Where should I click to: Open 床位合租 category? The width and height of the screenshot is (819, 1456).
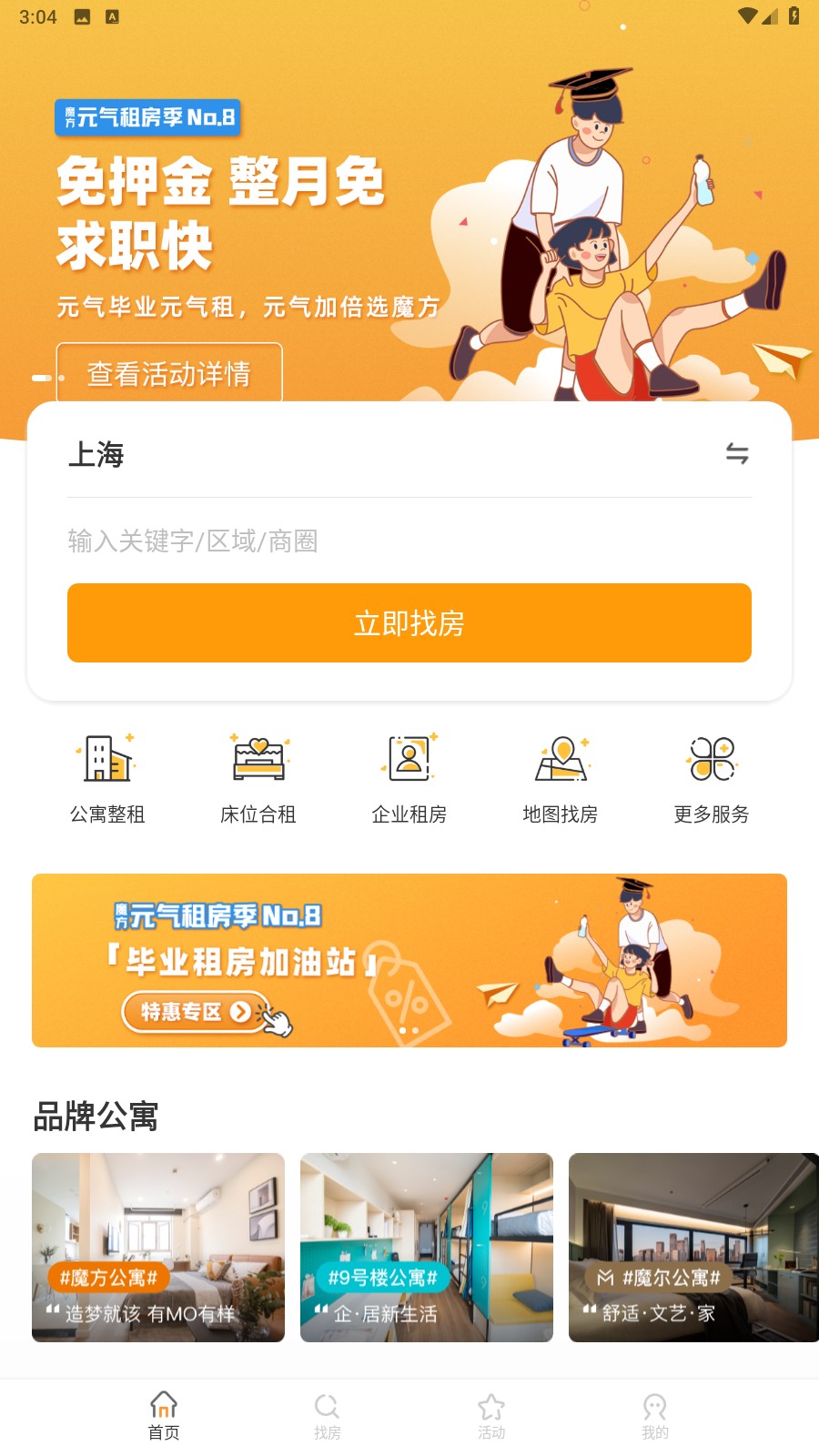258,778
